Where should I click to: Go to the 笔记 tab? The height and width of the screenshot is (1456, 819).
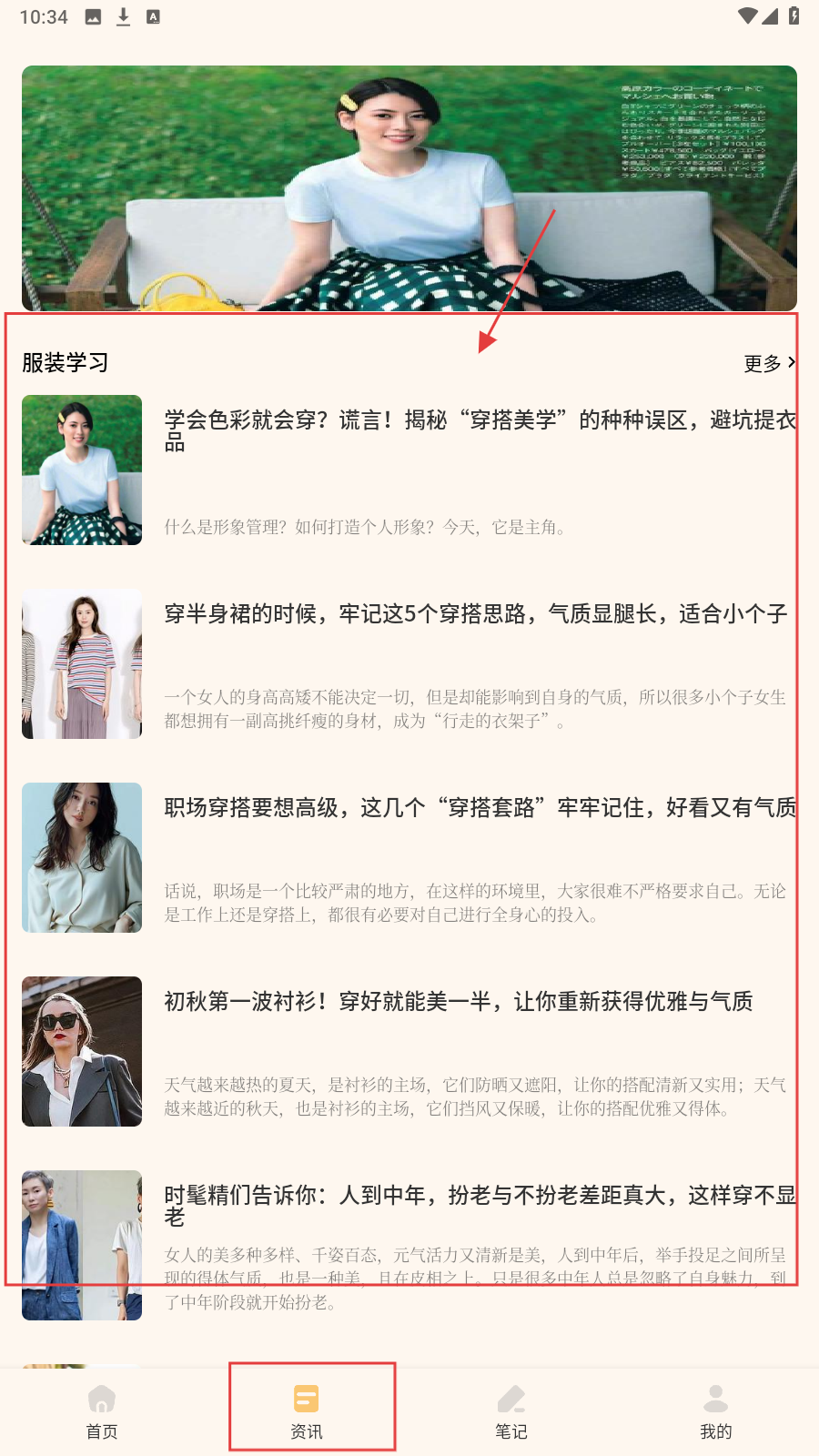point(511,1411)
